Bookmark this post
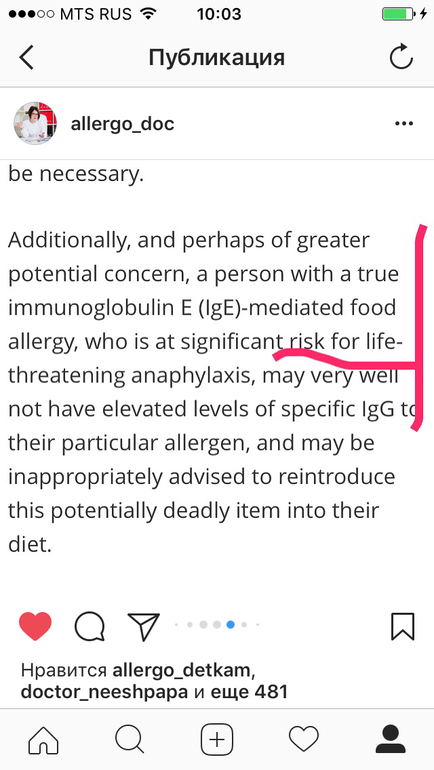The image size is (434, 770). (403, 627)
